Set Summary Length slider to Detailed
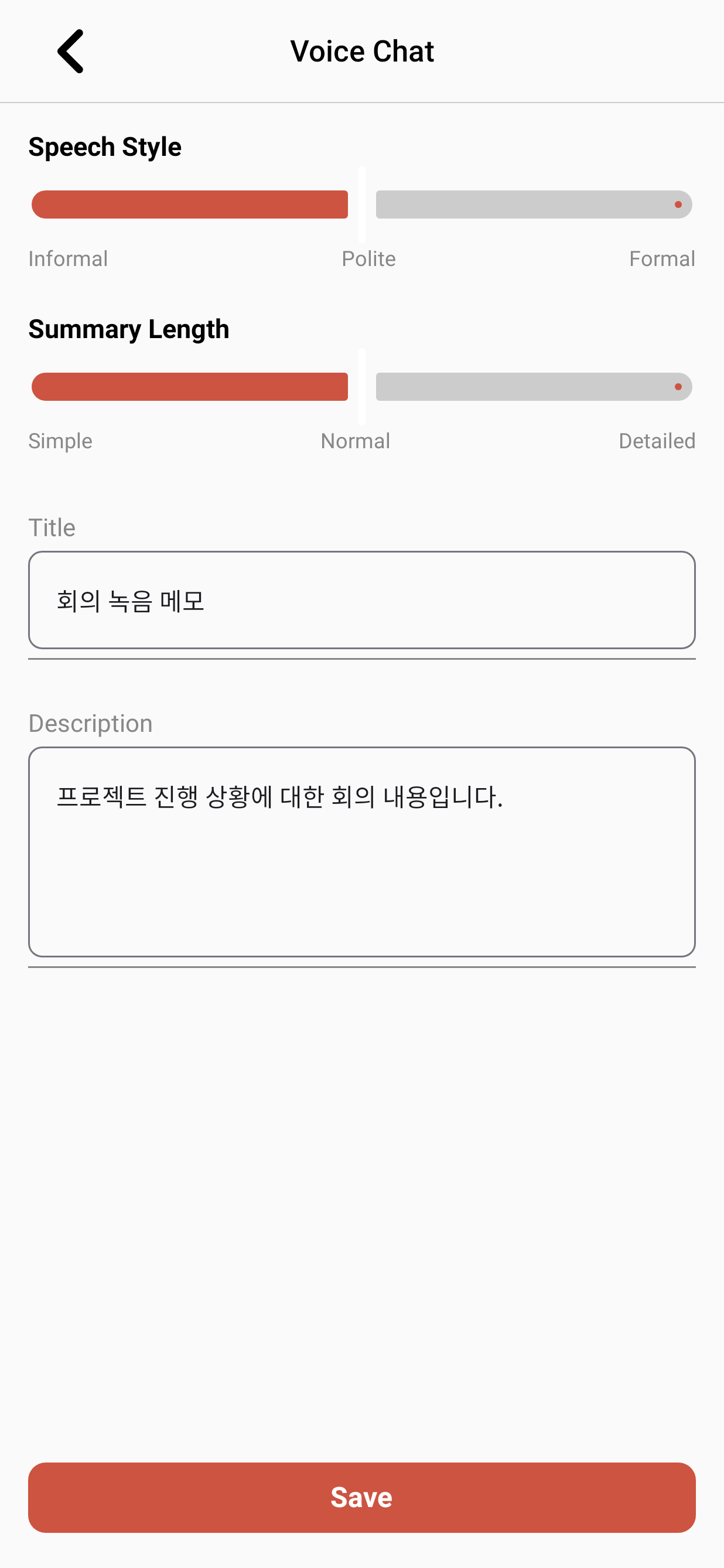This screenshot has height=1568, width=724. pyautogui.click(x=678, y=387)
